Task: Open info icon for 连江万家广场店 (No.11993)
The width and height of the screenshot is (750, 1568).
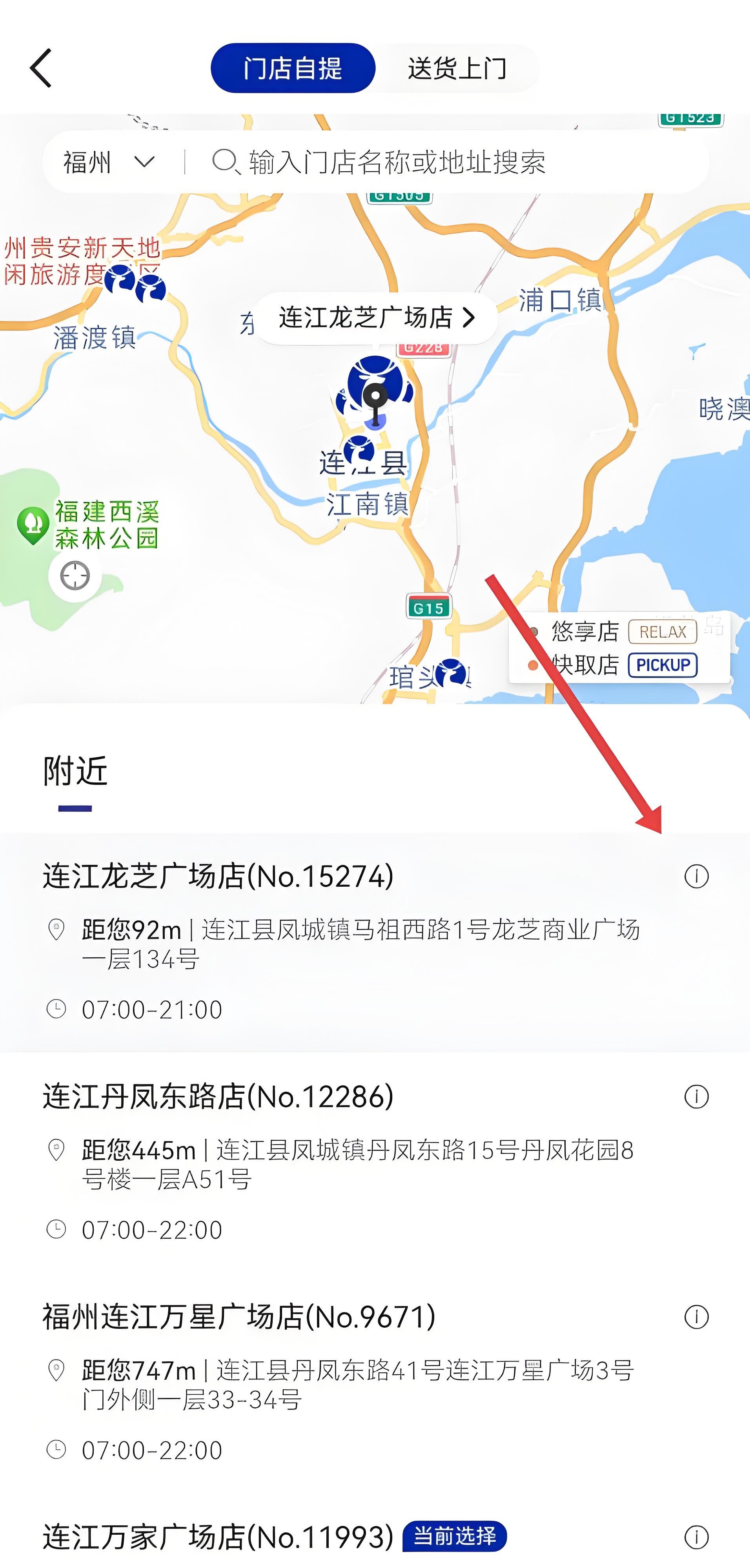Action: pyautogui.click(x=696, y=1537)
